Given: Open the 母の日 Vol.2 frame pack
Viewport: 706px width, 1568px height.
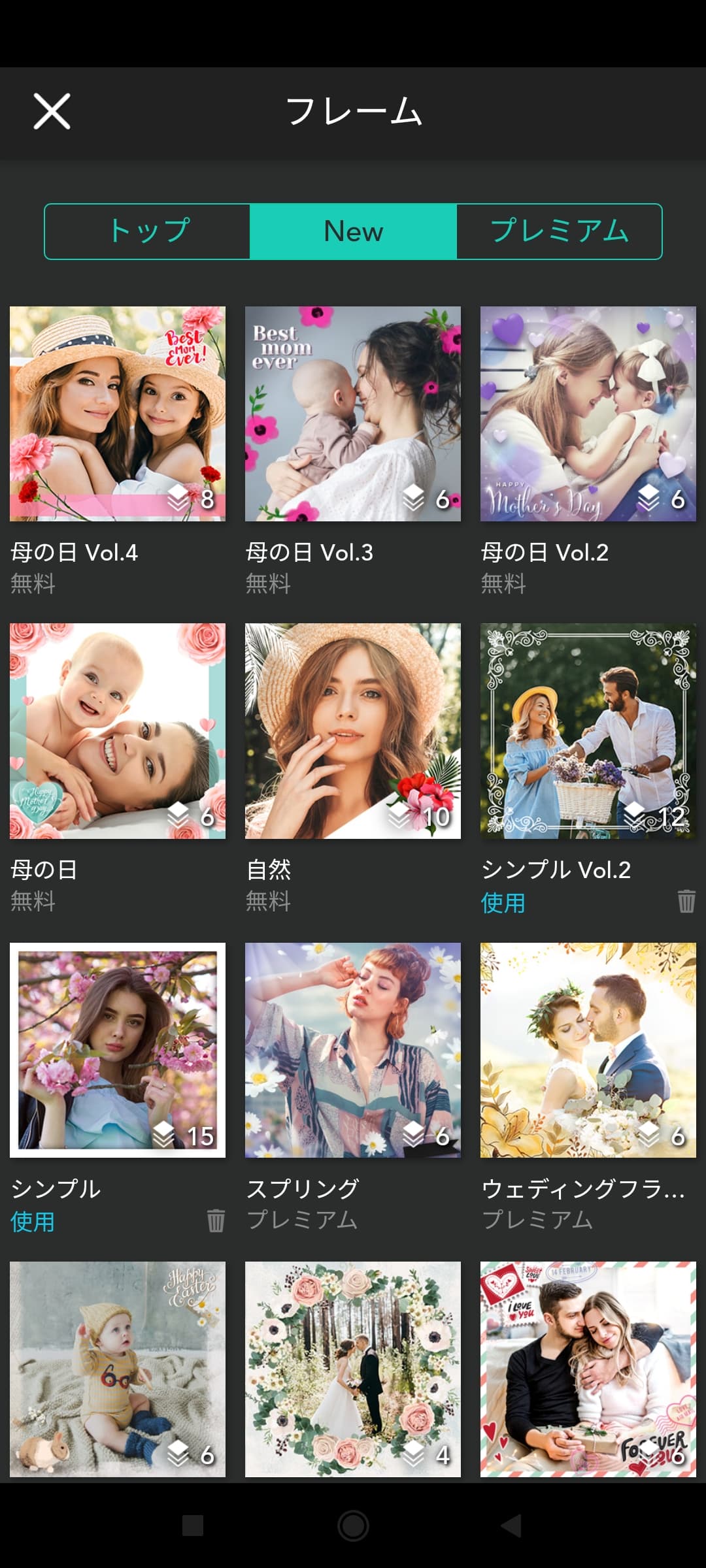Looking at the screenshot, I should [x=588, y=414].
